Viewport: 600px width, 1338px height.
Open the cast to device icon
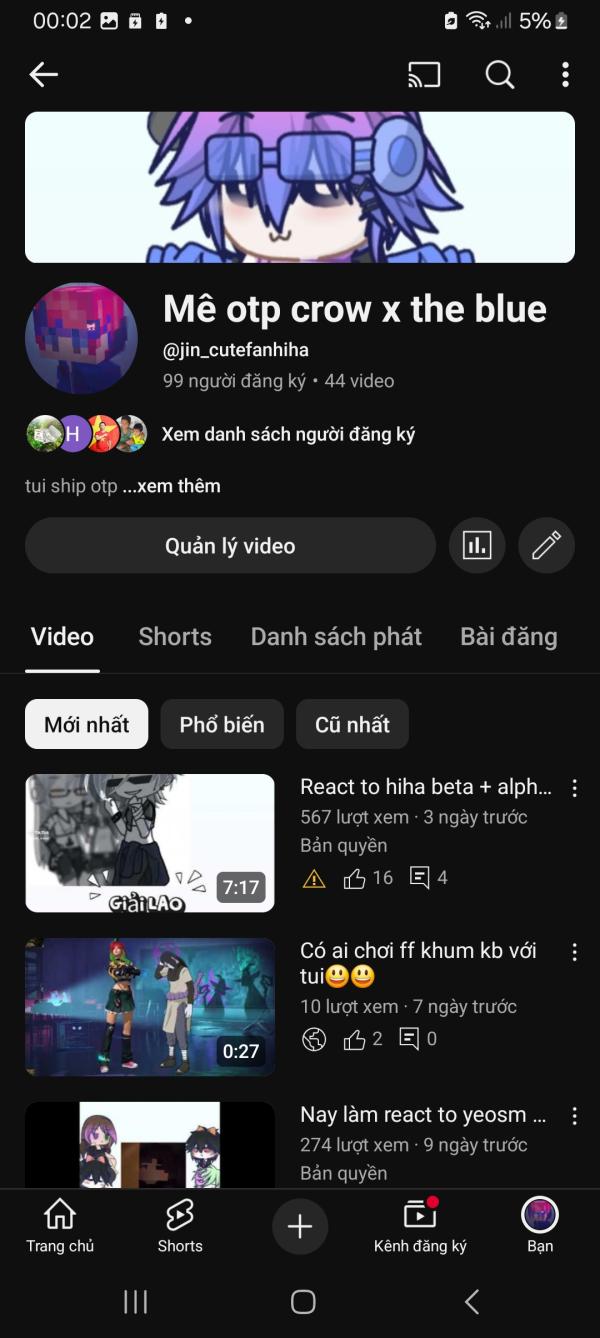point(424,74)
